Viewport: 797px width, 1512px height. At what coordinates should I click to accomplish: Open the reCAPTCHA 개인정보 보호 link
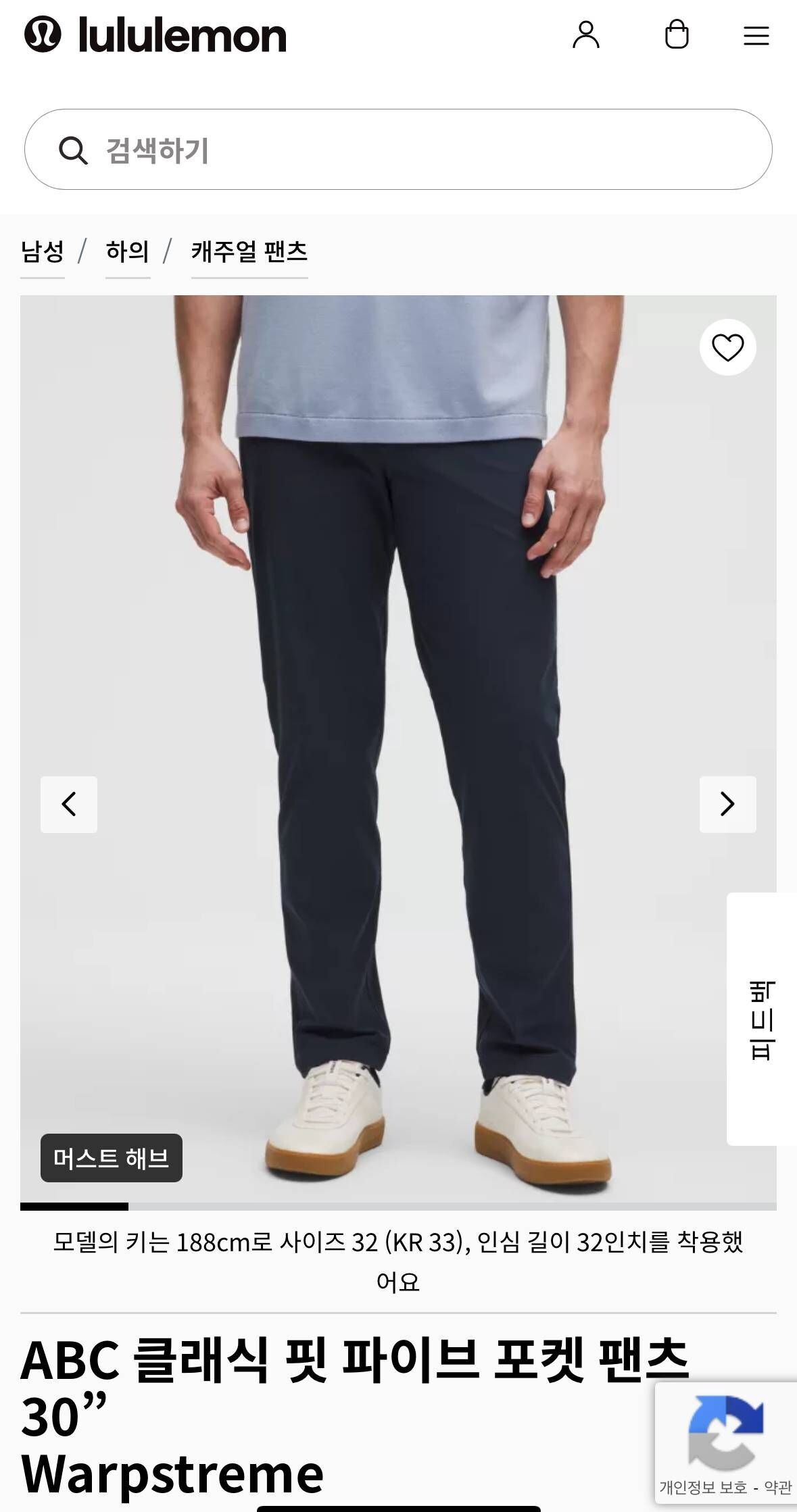coord(702,1487)
